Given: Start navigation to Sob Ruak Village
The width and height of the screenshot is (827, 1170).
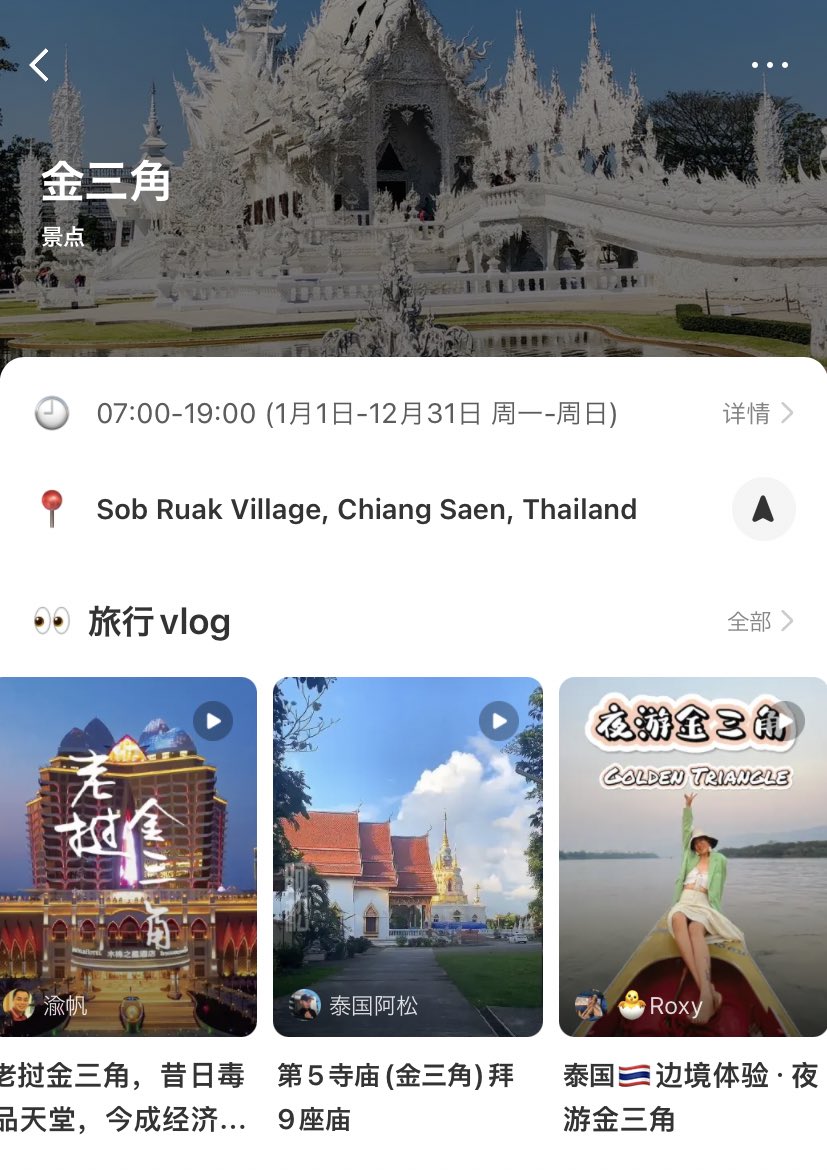Looking at the screenshot, I should pos(763,509).
